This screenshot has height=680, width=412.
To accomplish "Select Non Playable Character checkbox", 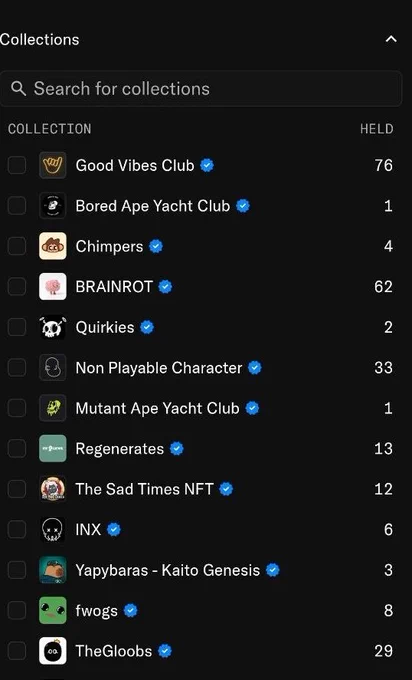I will (x=17, y=367).
